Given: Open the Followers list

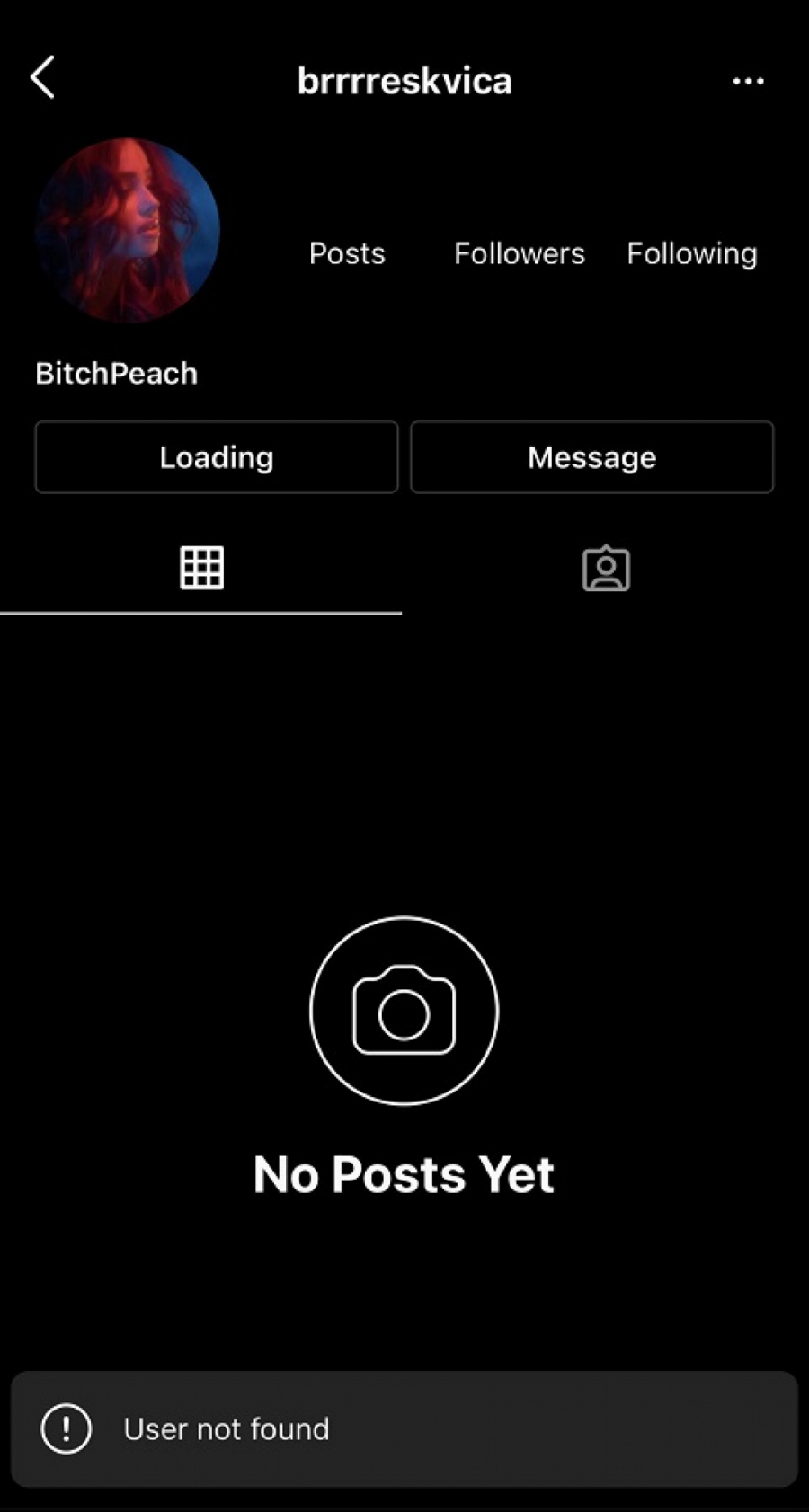Looking at the screenshot, I should [519, 253].
